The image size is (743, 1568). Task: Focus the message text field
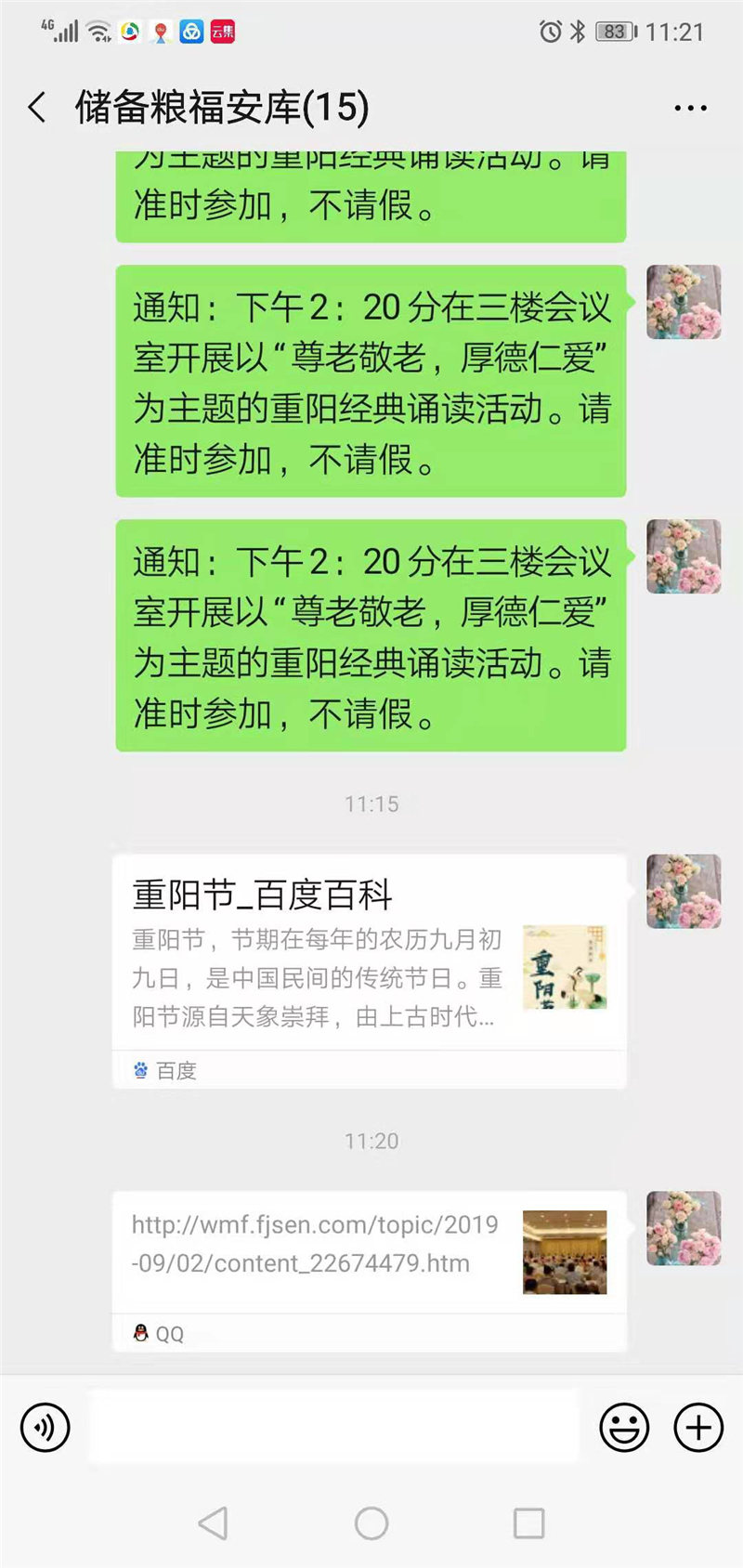click(x=334, y=1427)
